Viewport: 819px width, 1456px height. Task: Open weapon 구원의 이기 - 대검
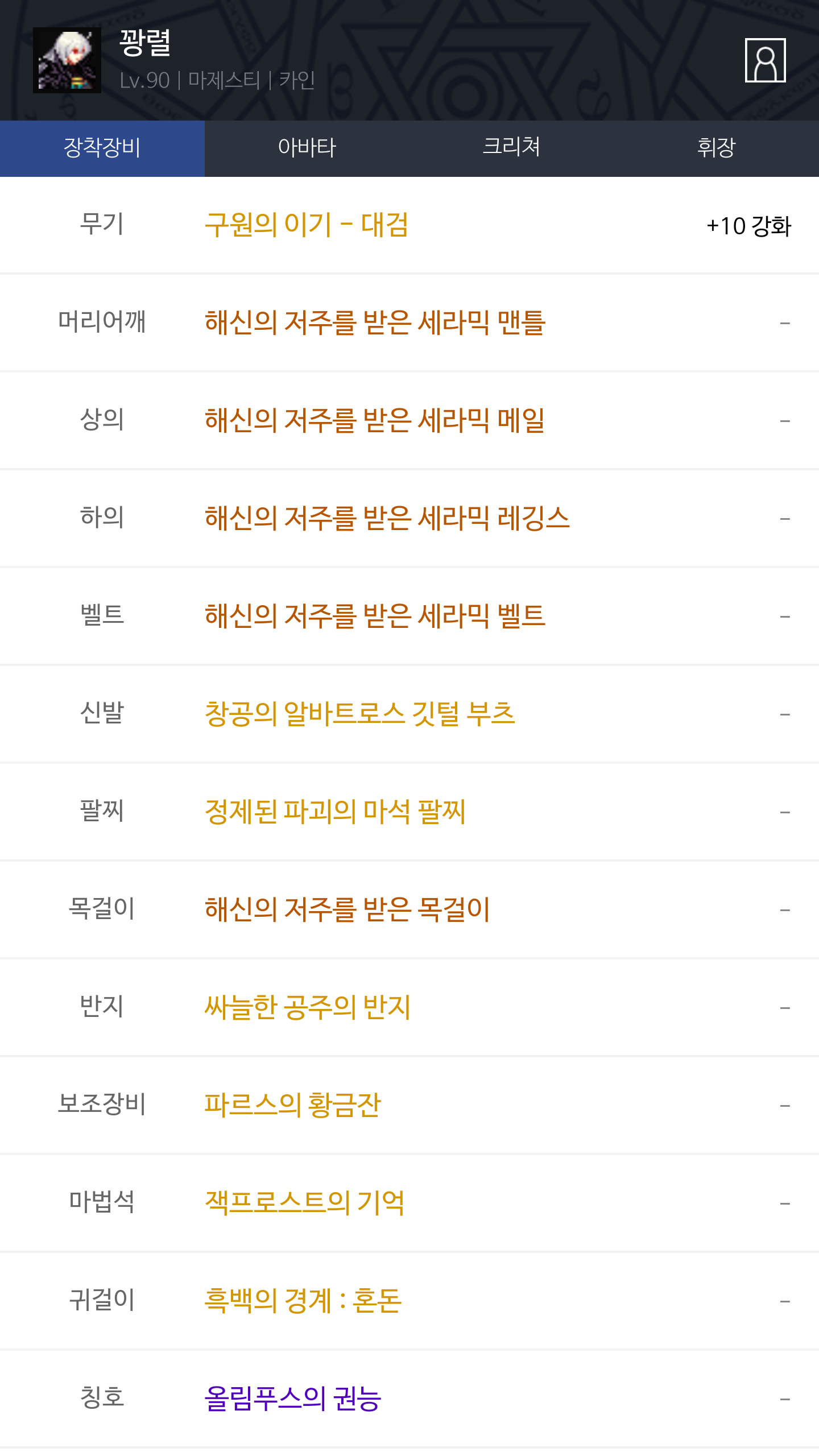pos(307,225)
